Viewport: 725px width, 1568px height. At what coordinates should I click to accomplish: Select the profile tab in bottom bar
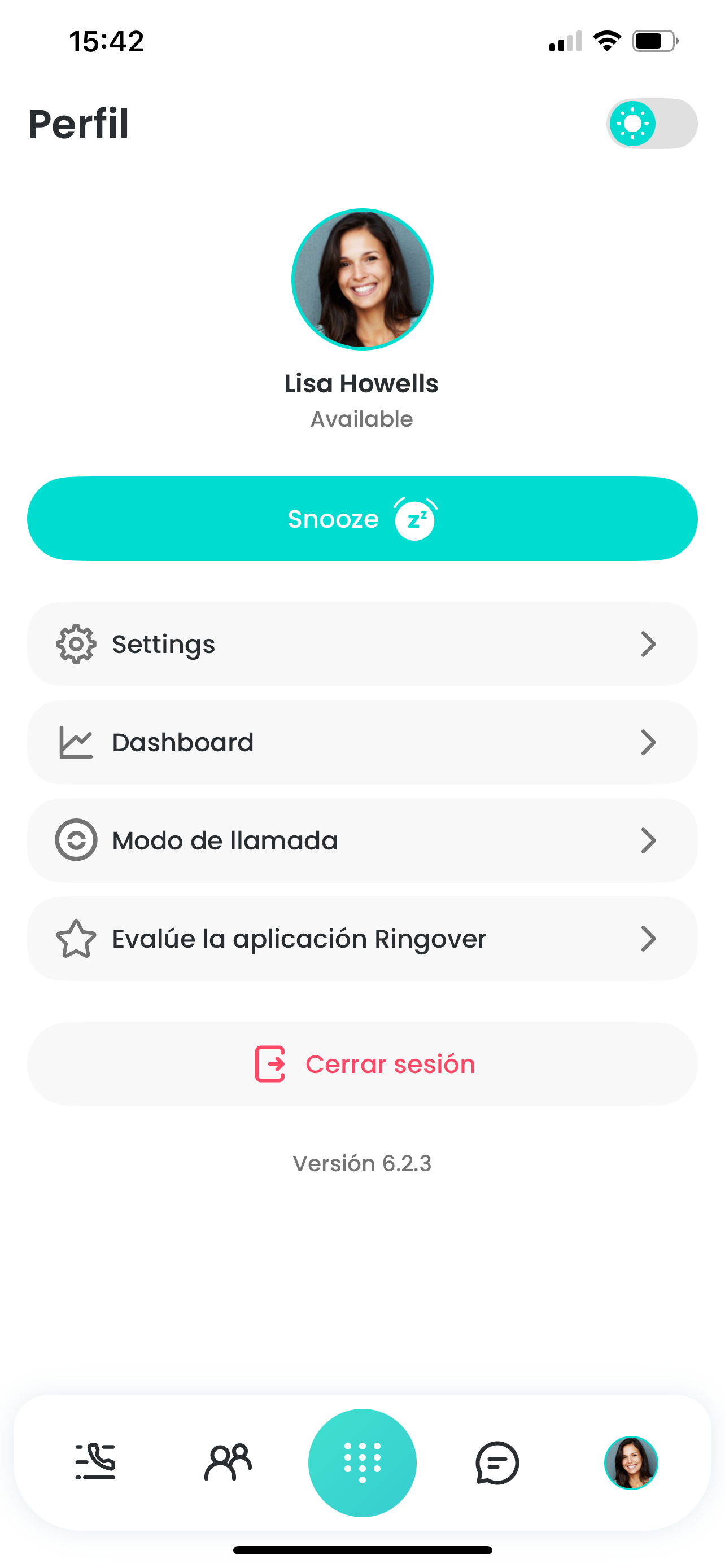631,1462
